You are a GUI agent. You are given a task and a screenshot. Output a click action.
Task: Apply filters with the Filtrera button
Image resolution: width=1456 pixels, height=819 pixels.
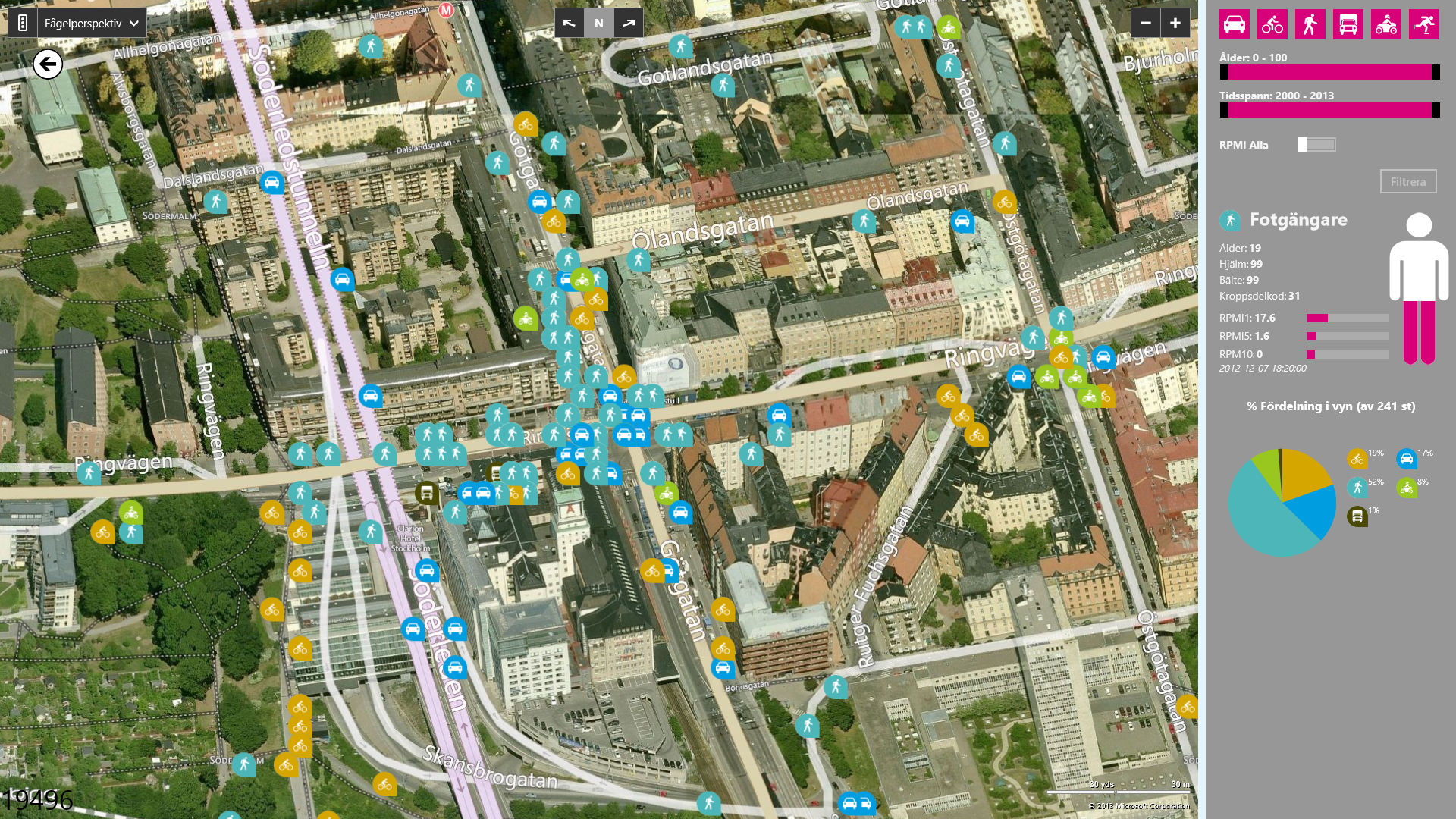click(x=1408, y=182)
